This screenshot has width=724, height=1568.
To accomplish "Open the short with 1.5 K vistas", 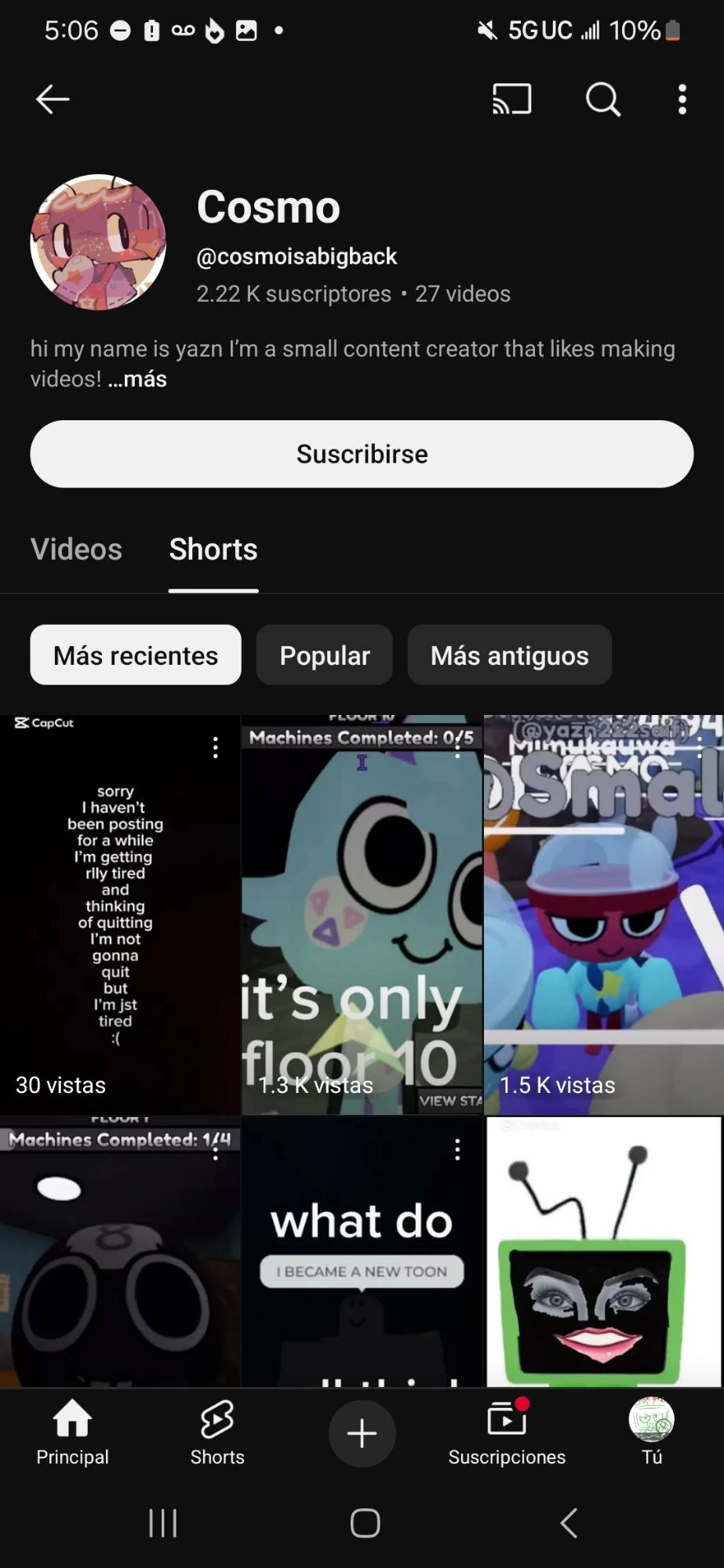I will [603, 913].
